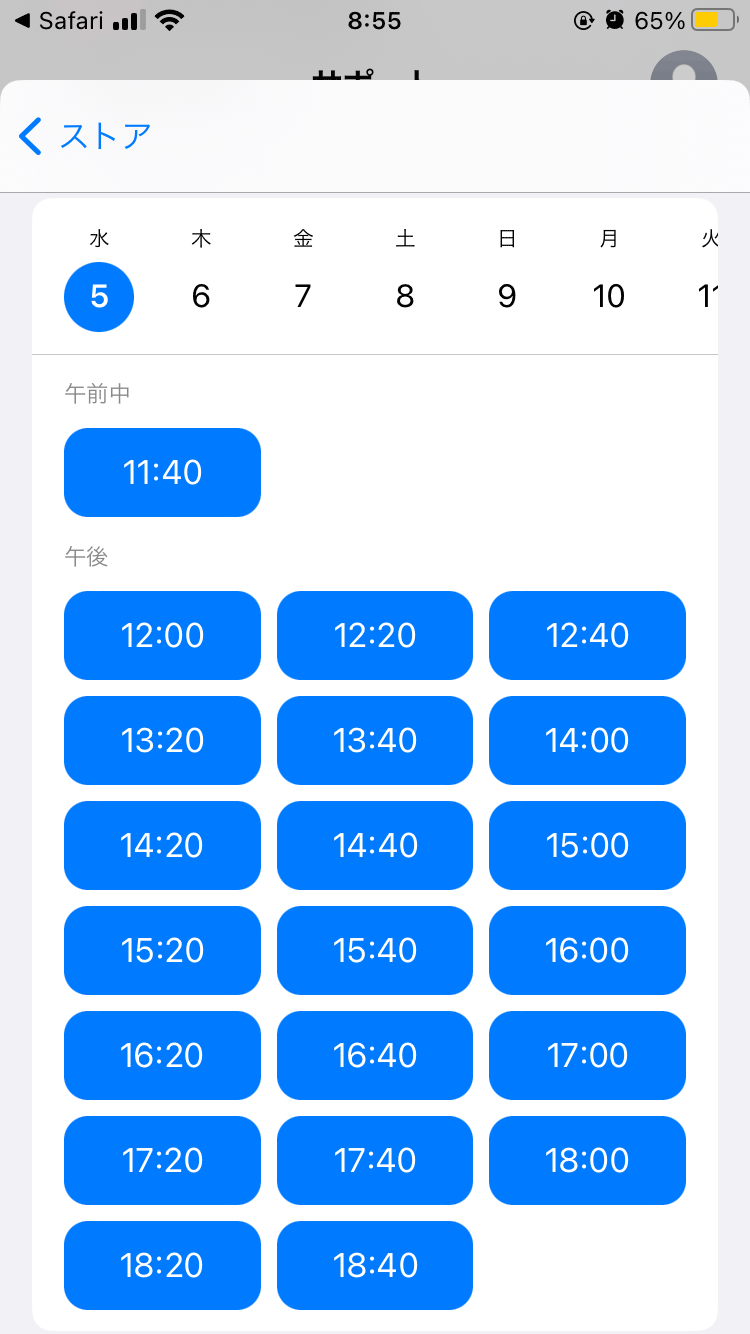750x1334 pixels.
Task: Choose the 17:40 time
Action: coord(375,1160)
